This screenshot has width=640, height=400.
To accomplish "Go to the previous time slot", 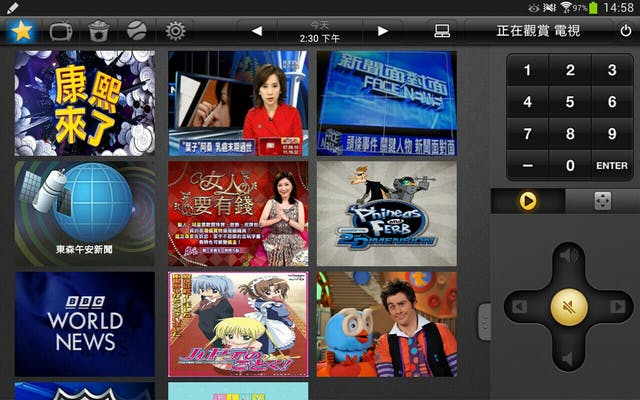I will tap(257, 31).
